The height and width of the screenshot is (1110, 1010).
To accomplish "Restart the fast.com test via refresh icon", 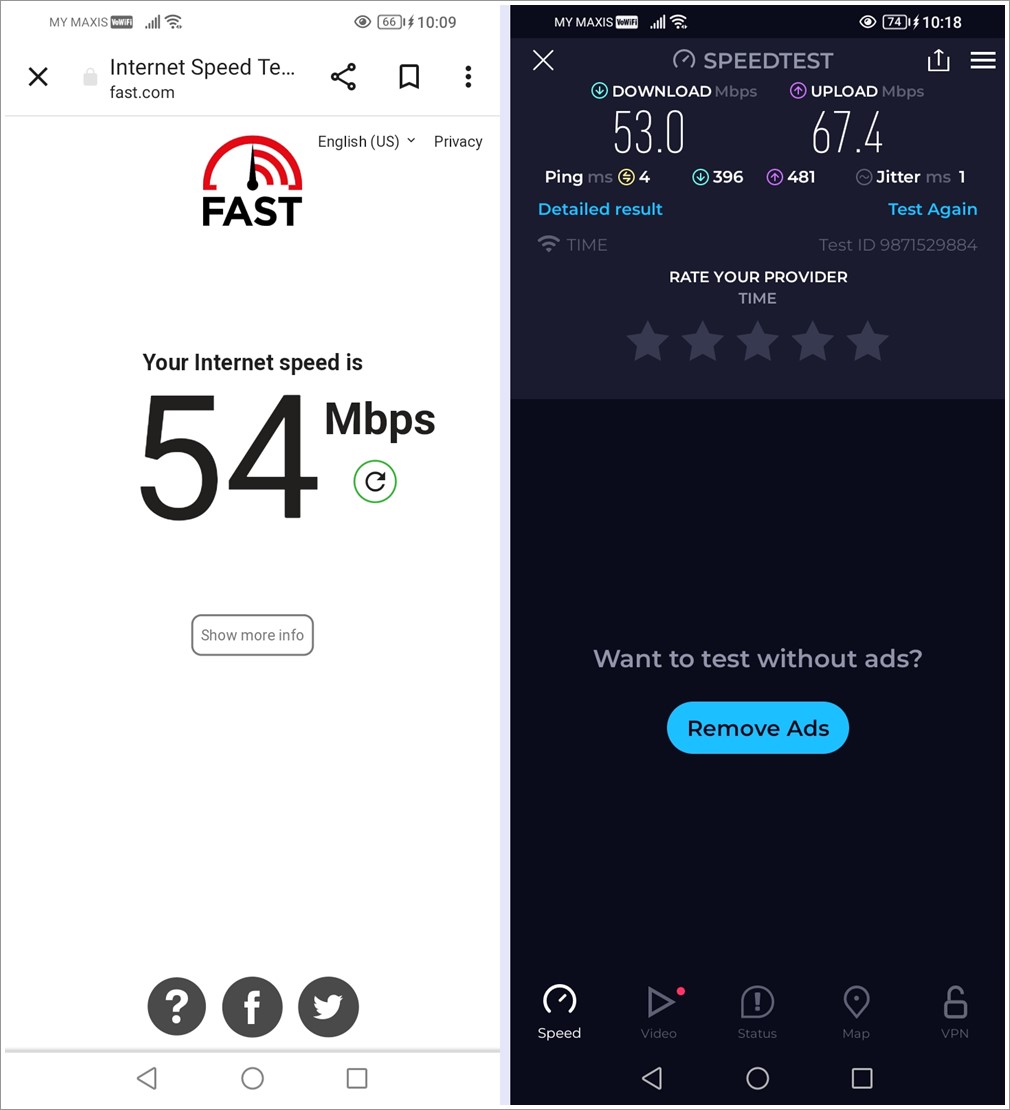I will pos(374,481).
